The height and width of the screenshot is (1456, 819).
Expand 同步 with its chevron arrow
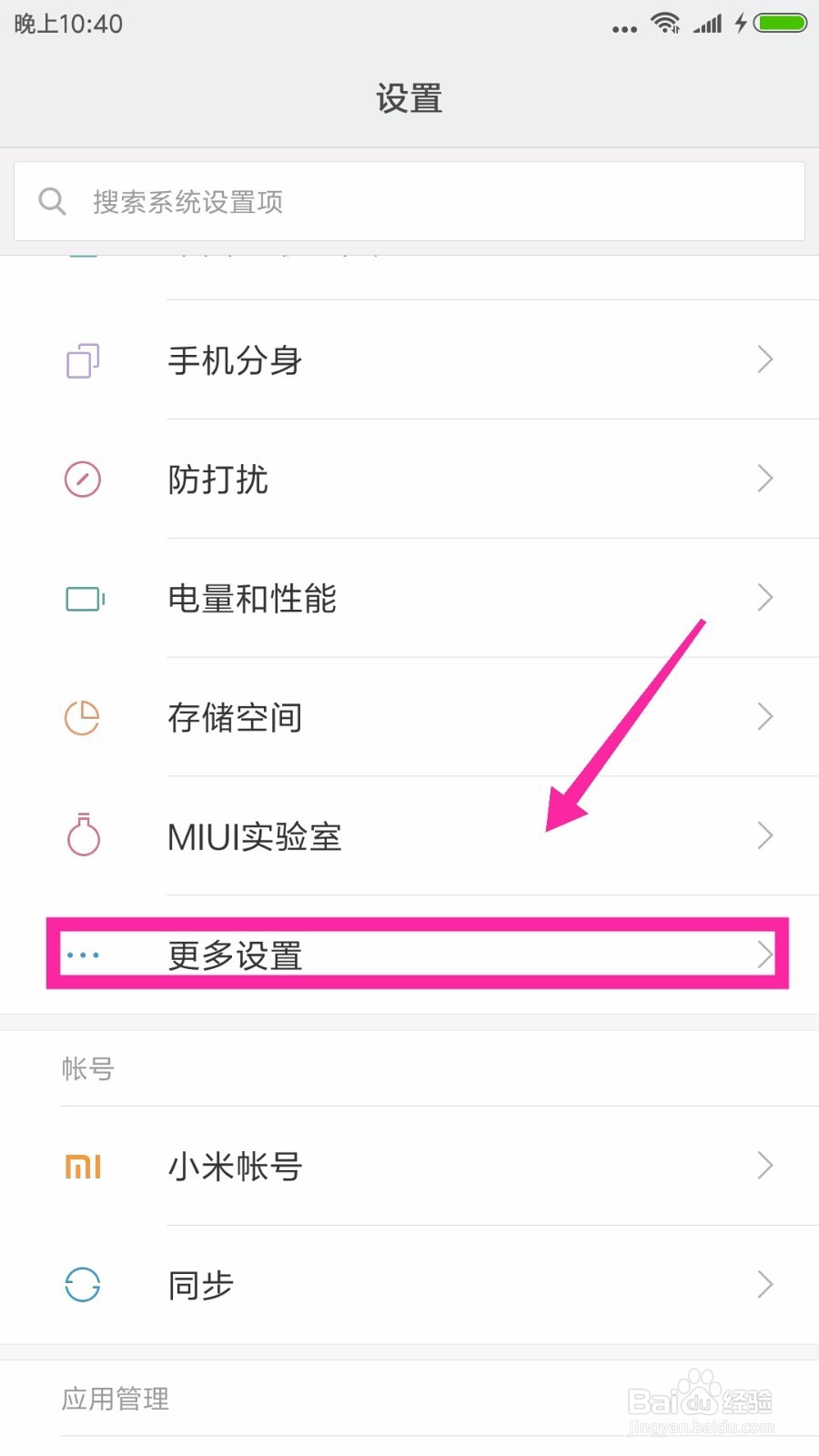[x=764, y=1285]
